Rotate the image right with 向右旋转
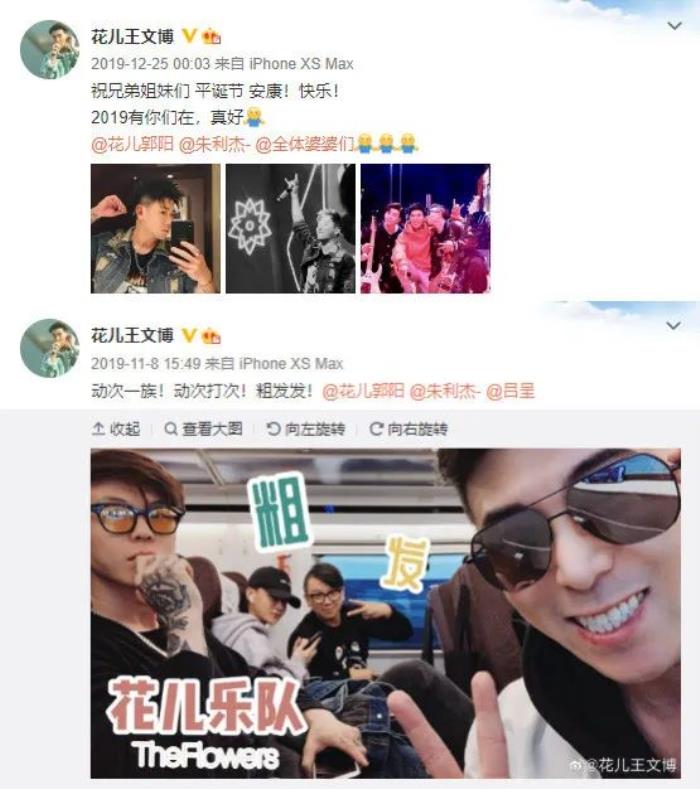 tap(409, 429)
